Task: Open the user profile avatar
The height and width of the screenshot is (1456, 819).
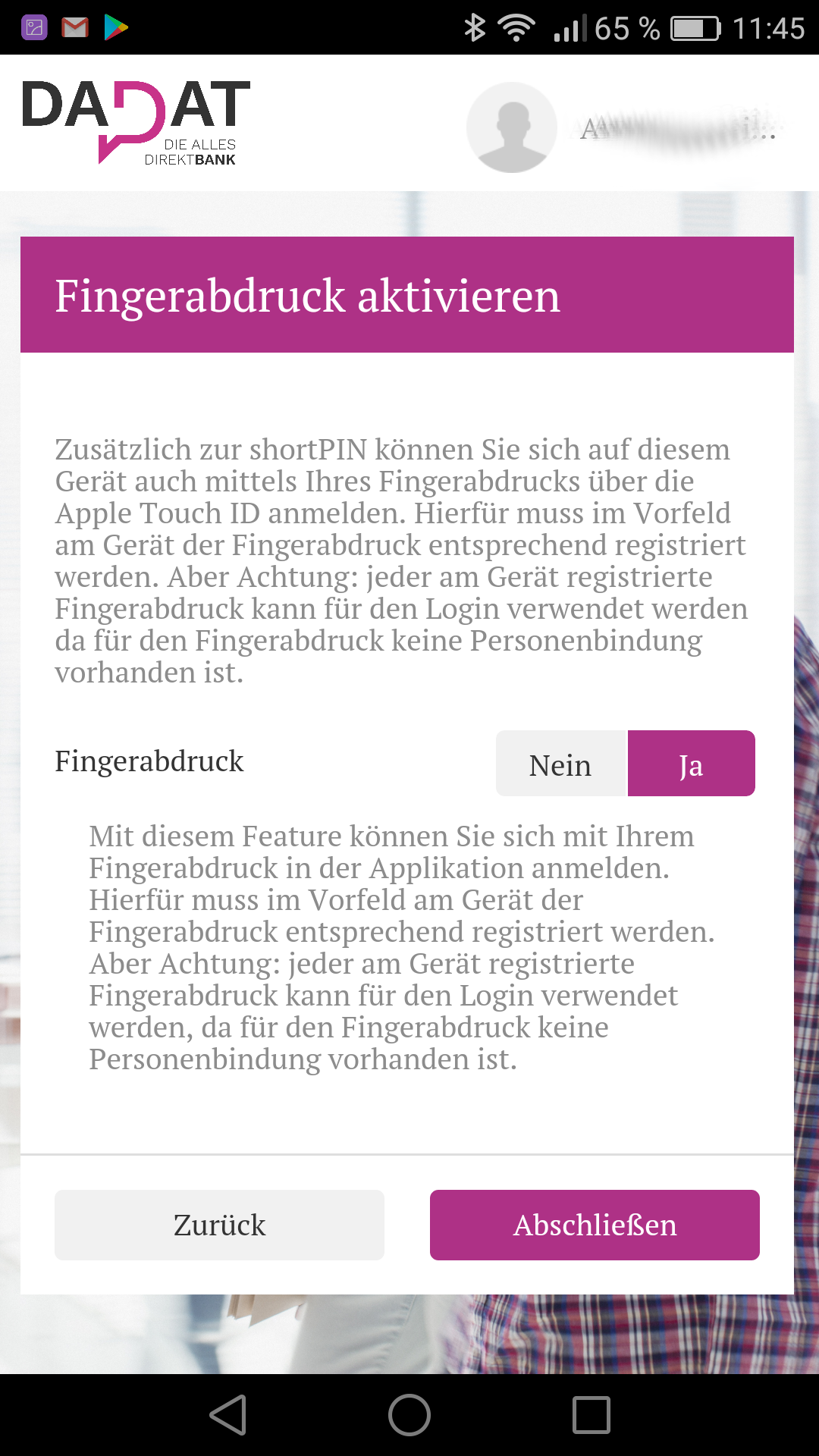Action: [x=512, y=127]
